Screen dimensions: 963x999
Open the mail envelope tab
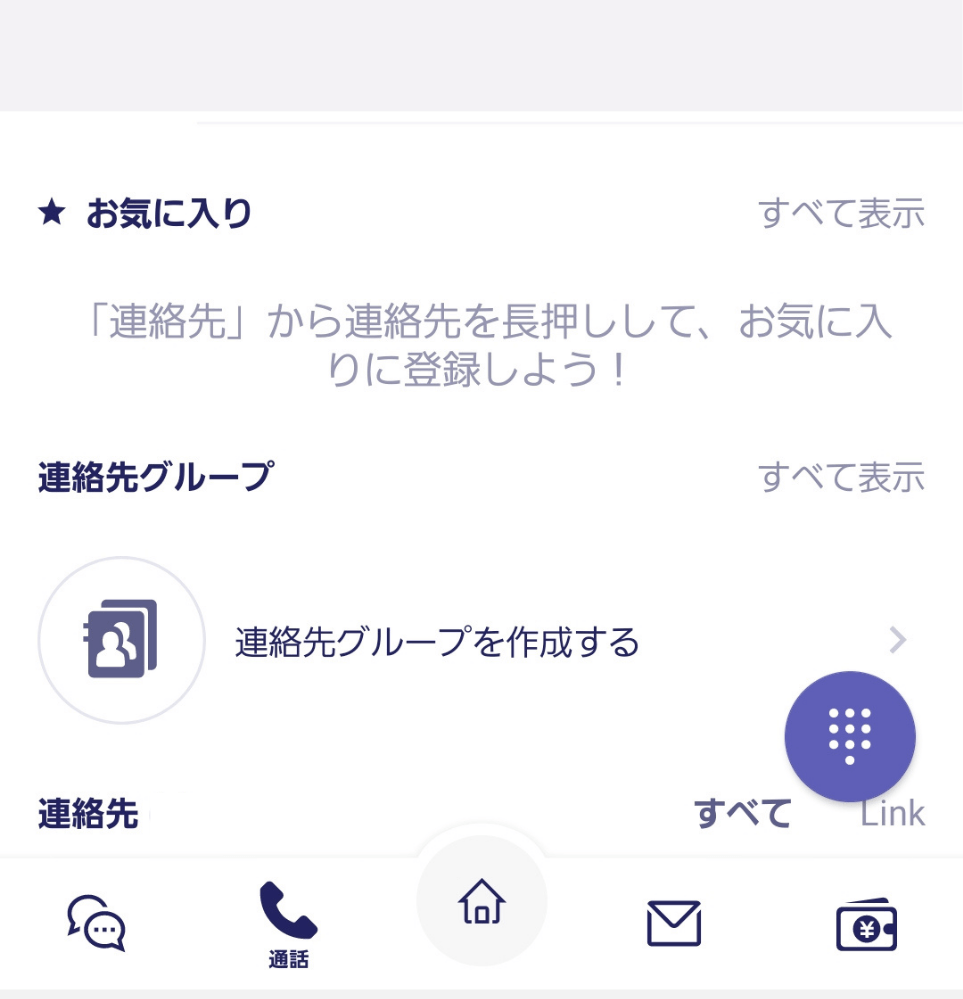674,922
